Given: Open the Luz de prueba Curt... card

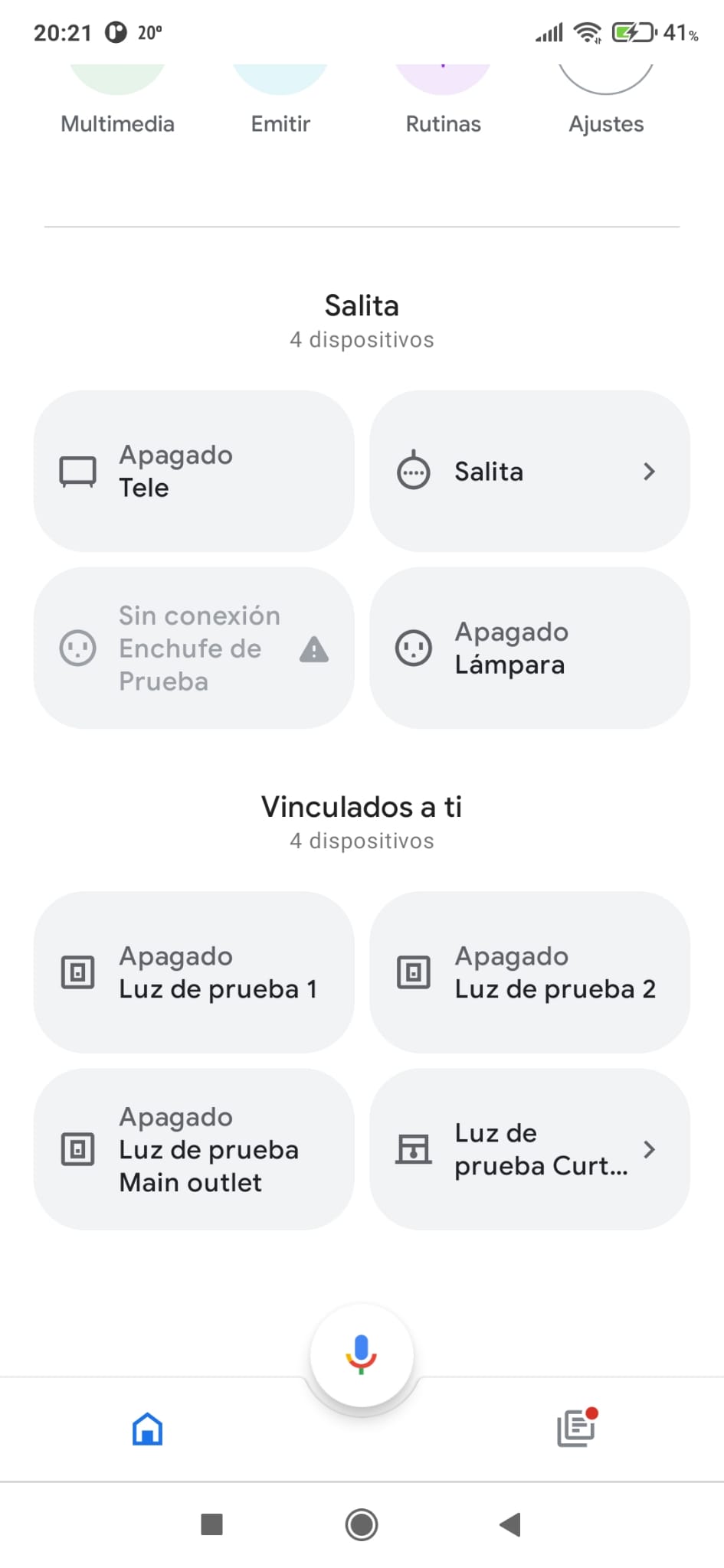Looking at the screenshot, I should (x=529, y=1149).
